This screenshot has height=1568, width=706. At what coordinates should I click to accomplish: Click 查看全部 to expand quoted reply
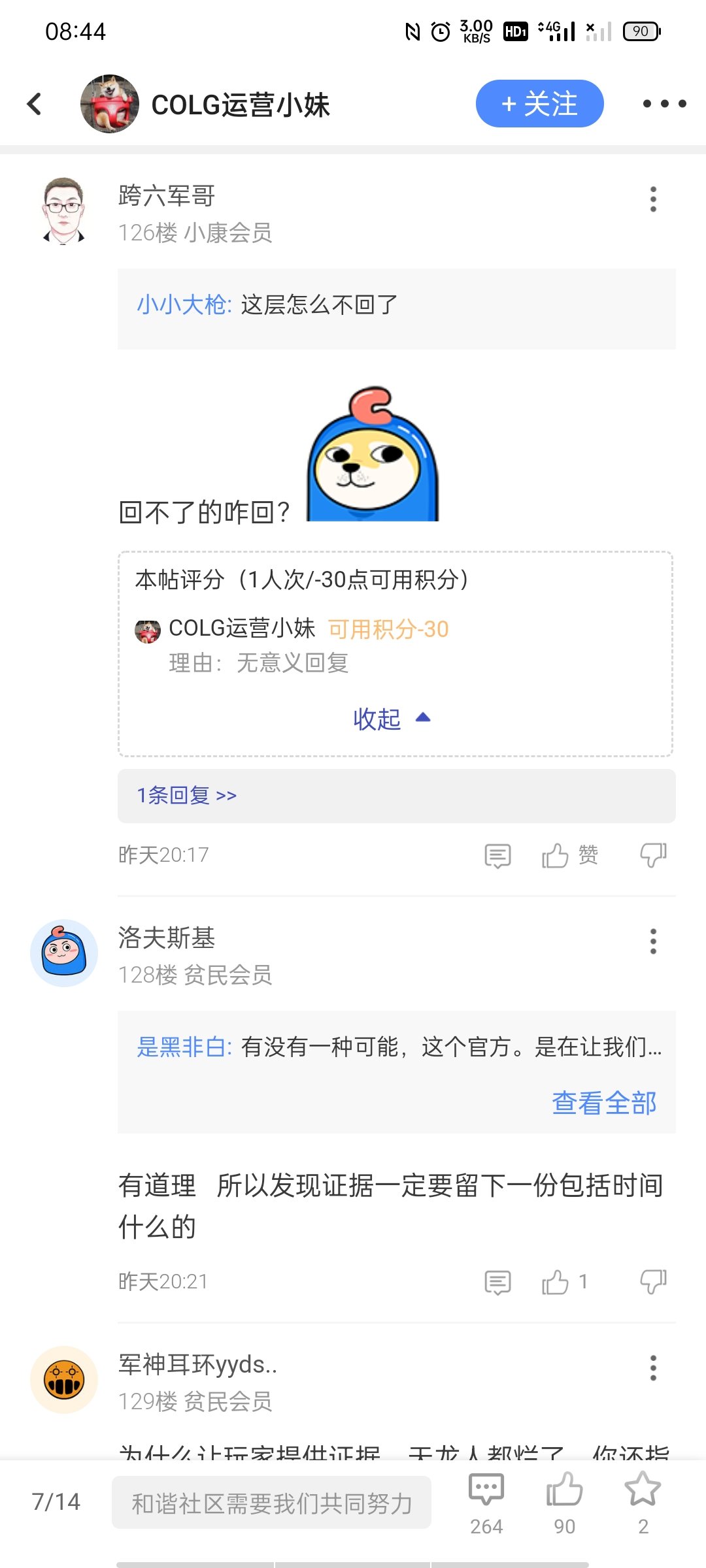(x=604, y=1103)
